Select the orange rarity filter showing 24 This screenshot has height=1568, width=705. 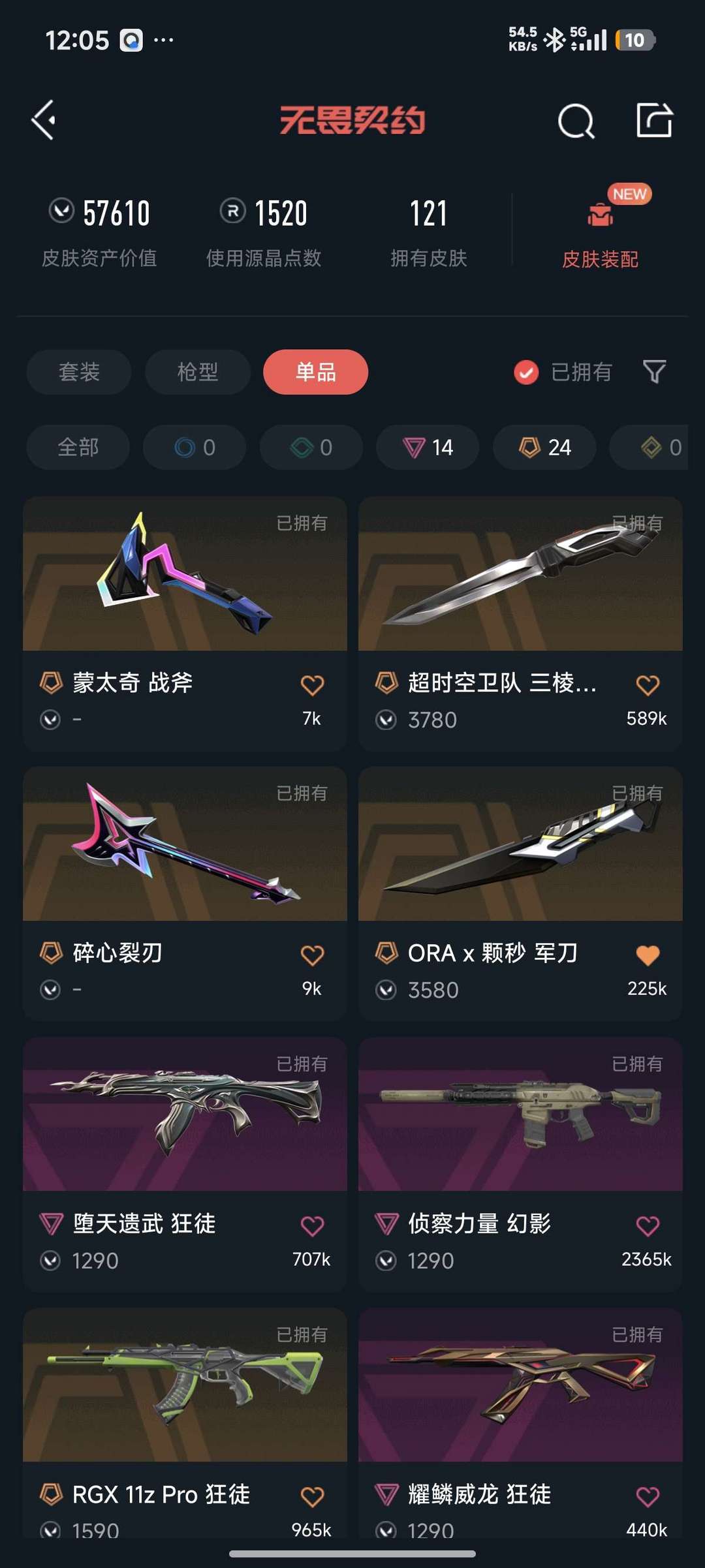(542, 448)
